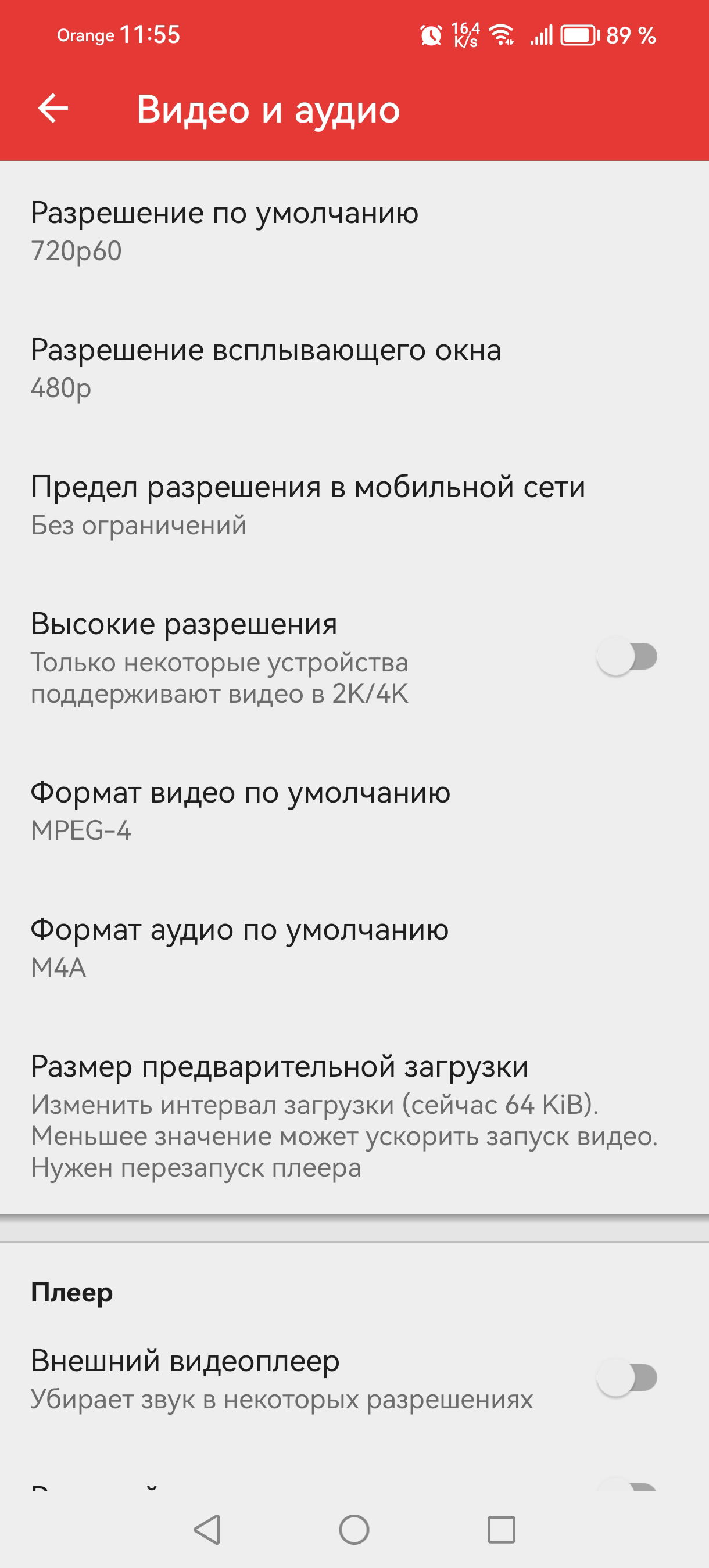The image size is (709, 1568).
Task: Open Размер предварительной загрузки setting
Action: [343, 1115]
